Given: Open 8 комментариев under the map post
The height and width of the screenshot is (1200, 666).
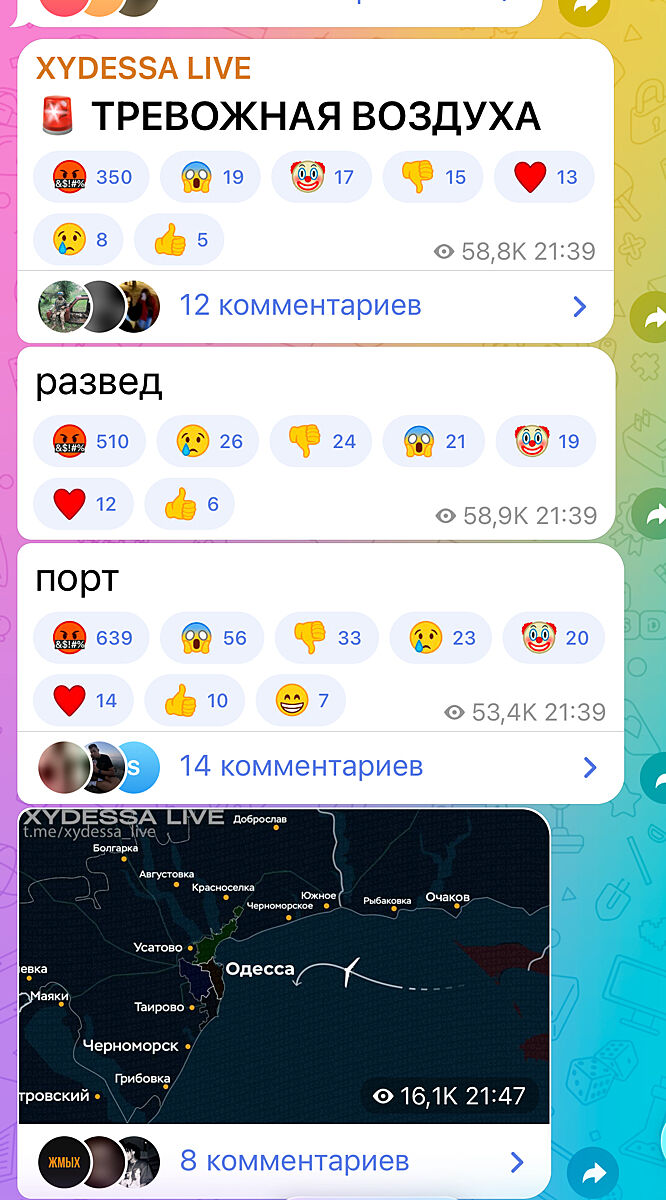Looking at the screenshot, I should pos(294,1161).
